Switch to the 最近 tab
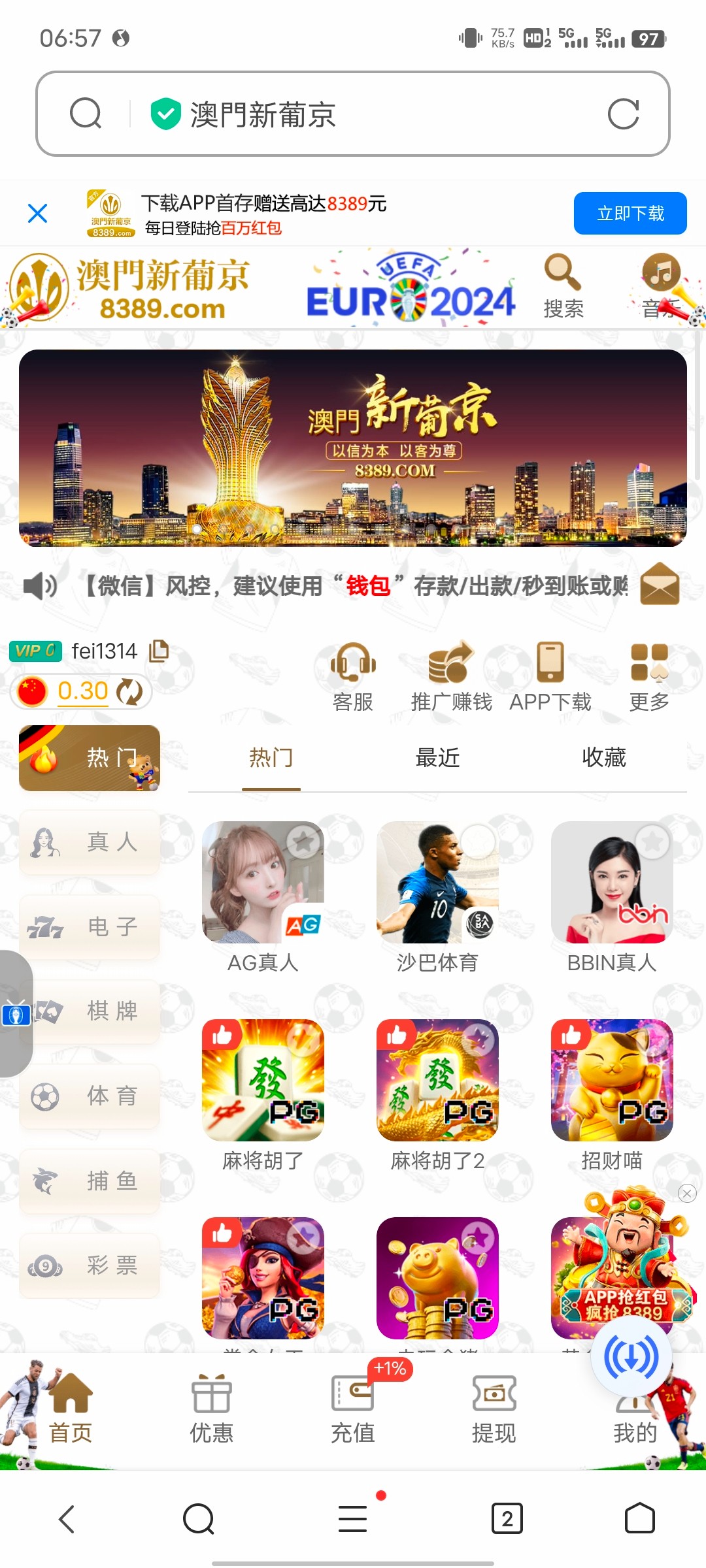 coord(437,758)
